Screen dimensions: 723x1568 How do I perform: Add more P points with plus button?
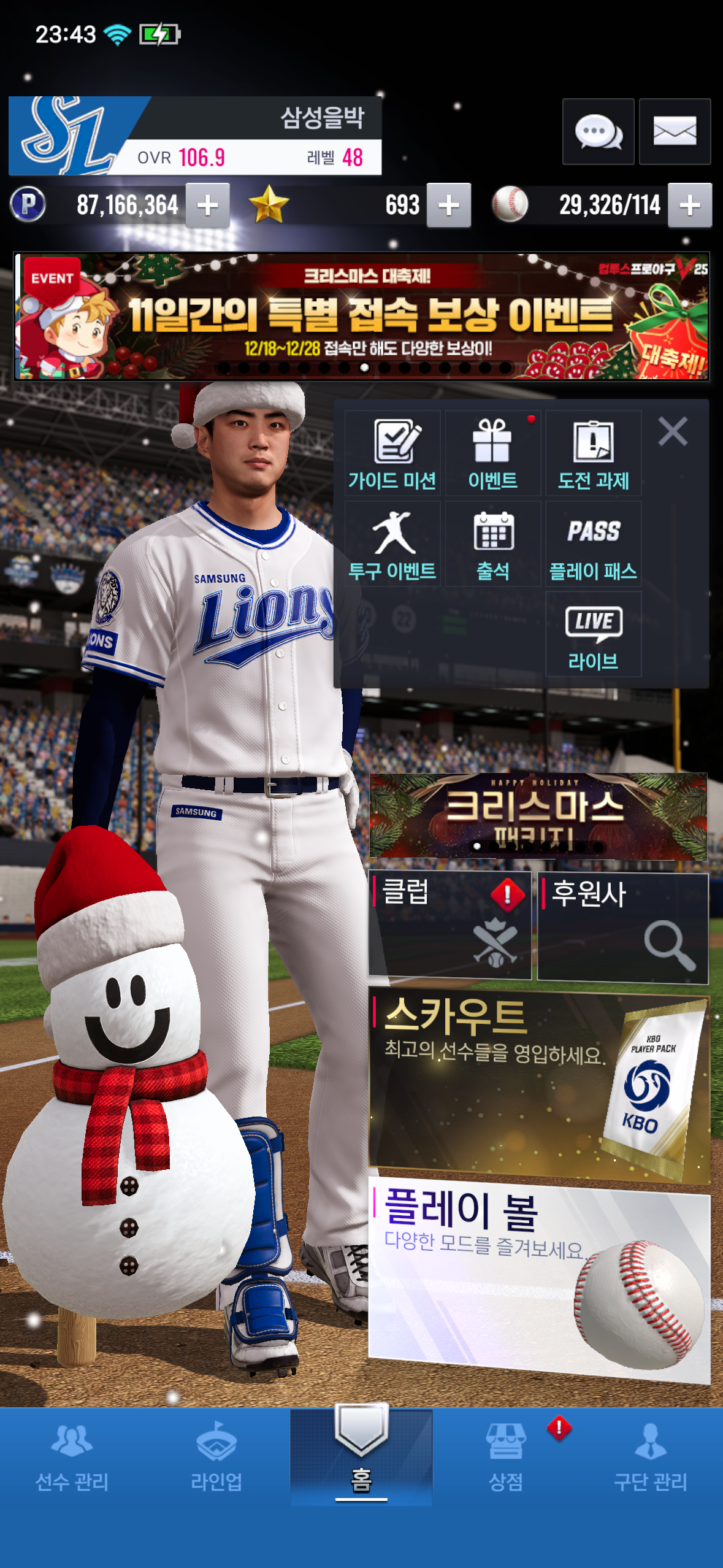pyautogui.click(x=208, y=206)
